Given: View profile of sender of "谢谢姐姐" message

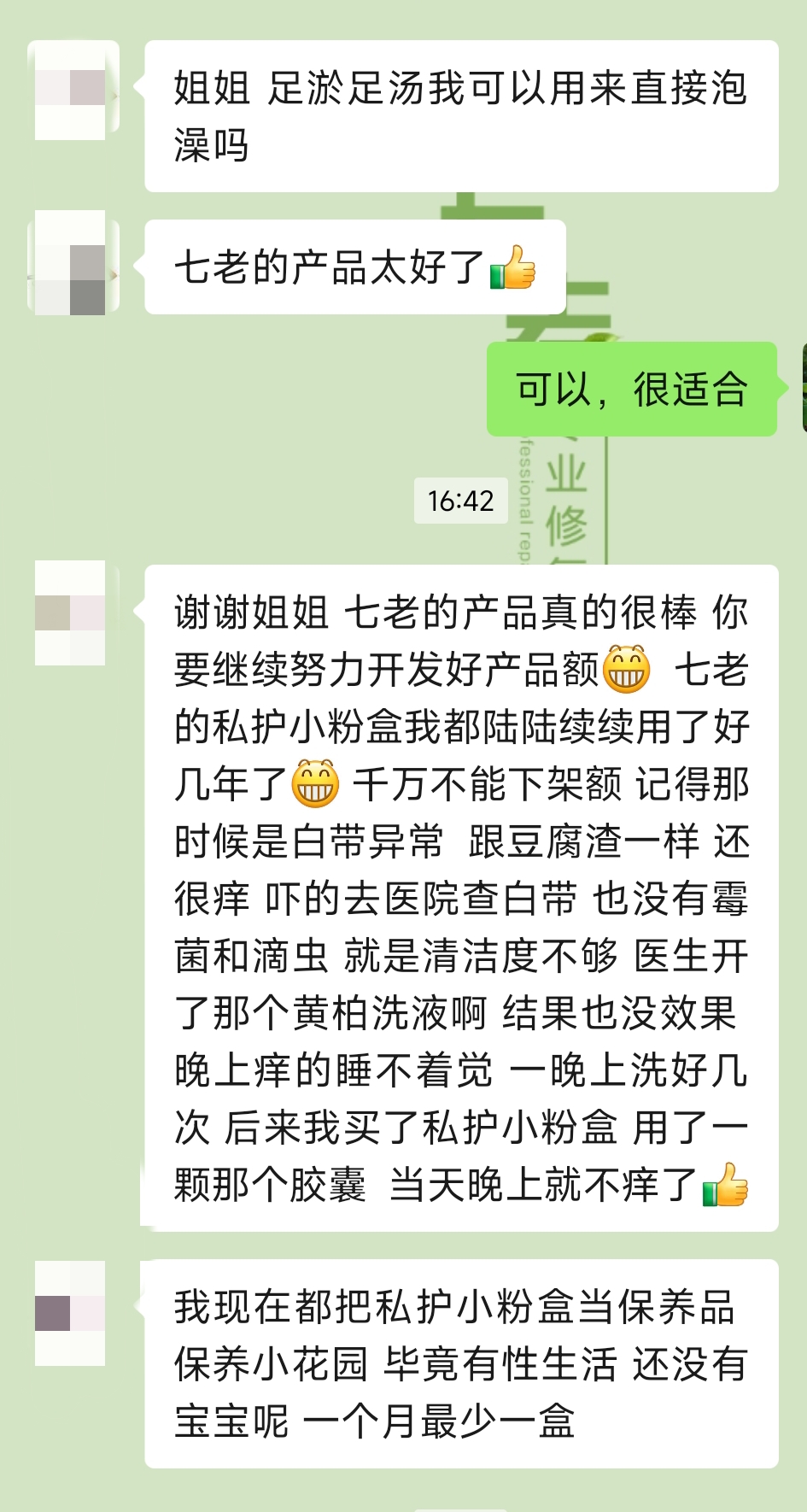Looking at the screenshot, I should tap(71, 612).
